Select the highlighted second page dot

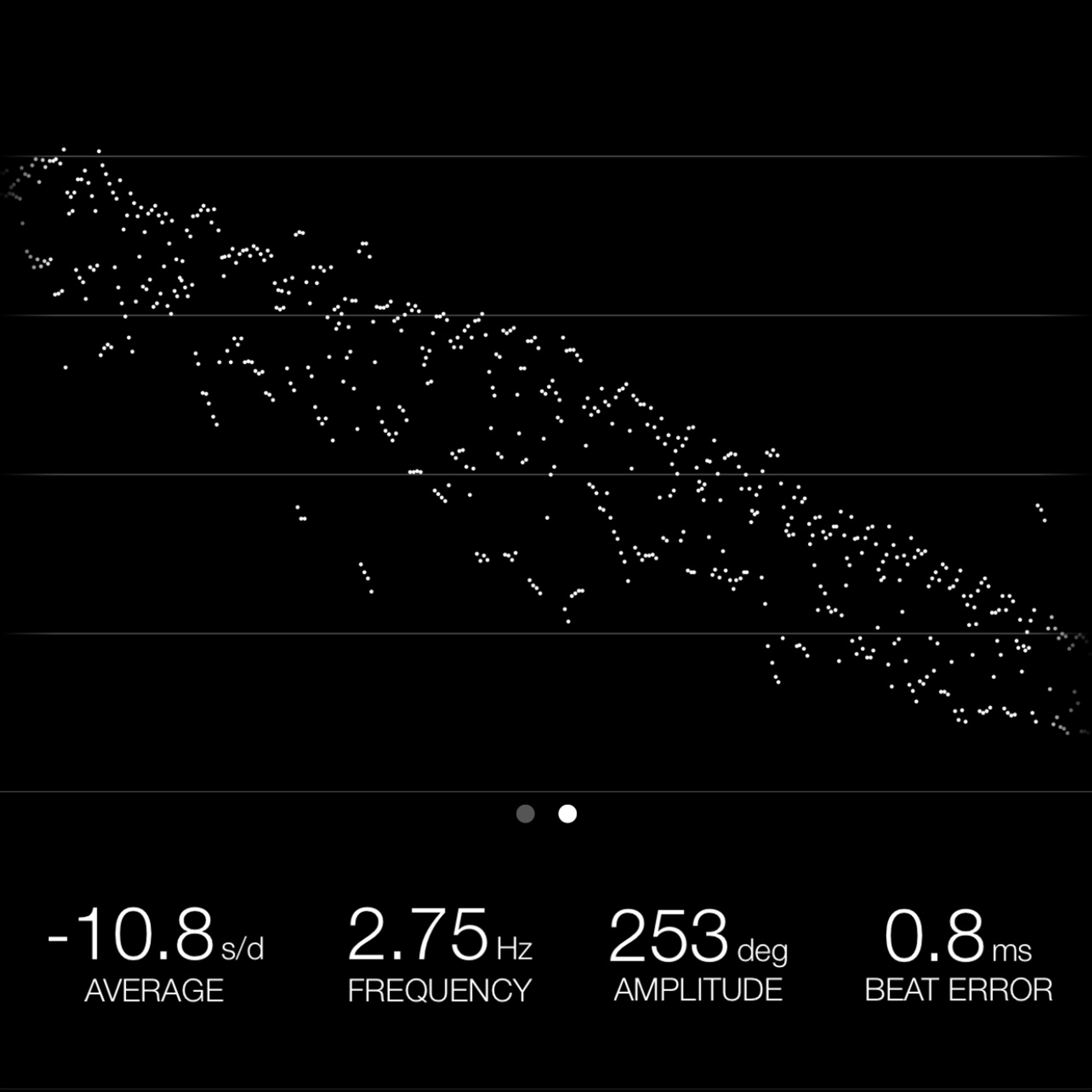tap(568, 814)
